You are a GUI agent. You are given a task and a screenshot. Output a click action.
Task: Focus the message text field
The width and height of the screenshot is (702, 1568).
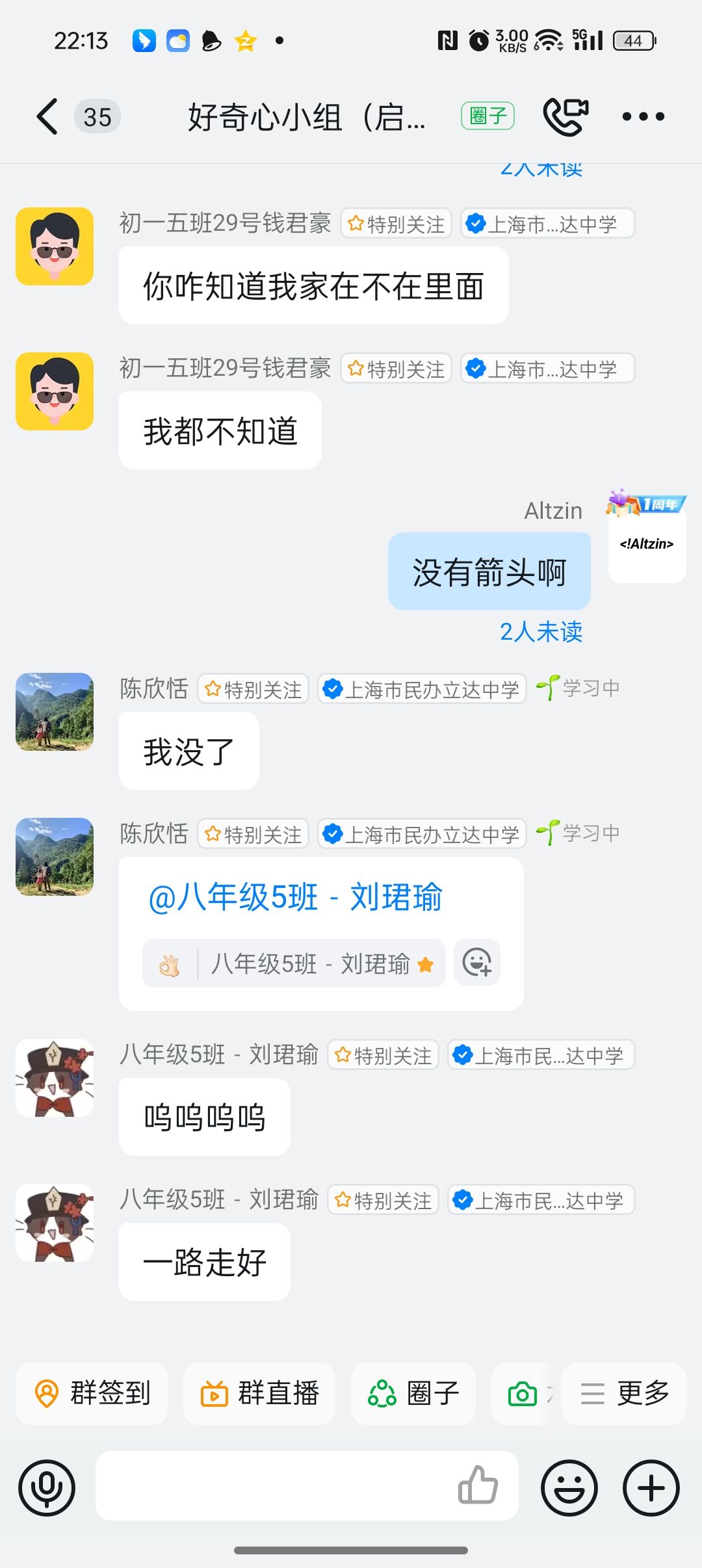[273, 1486]
